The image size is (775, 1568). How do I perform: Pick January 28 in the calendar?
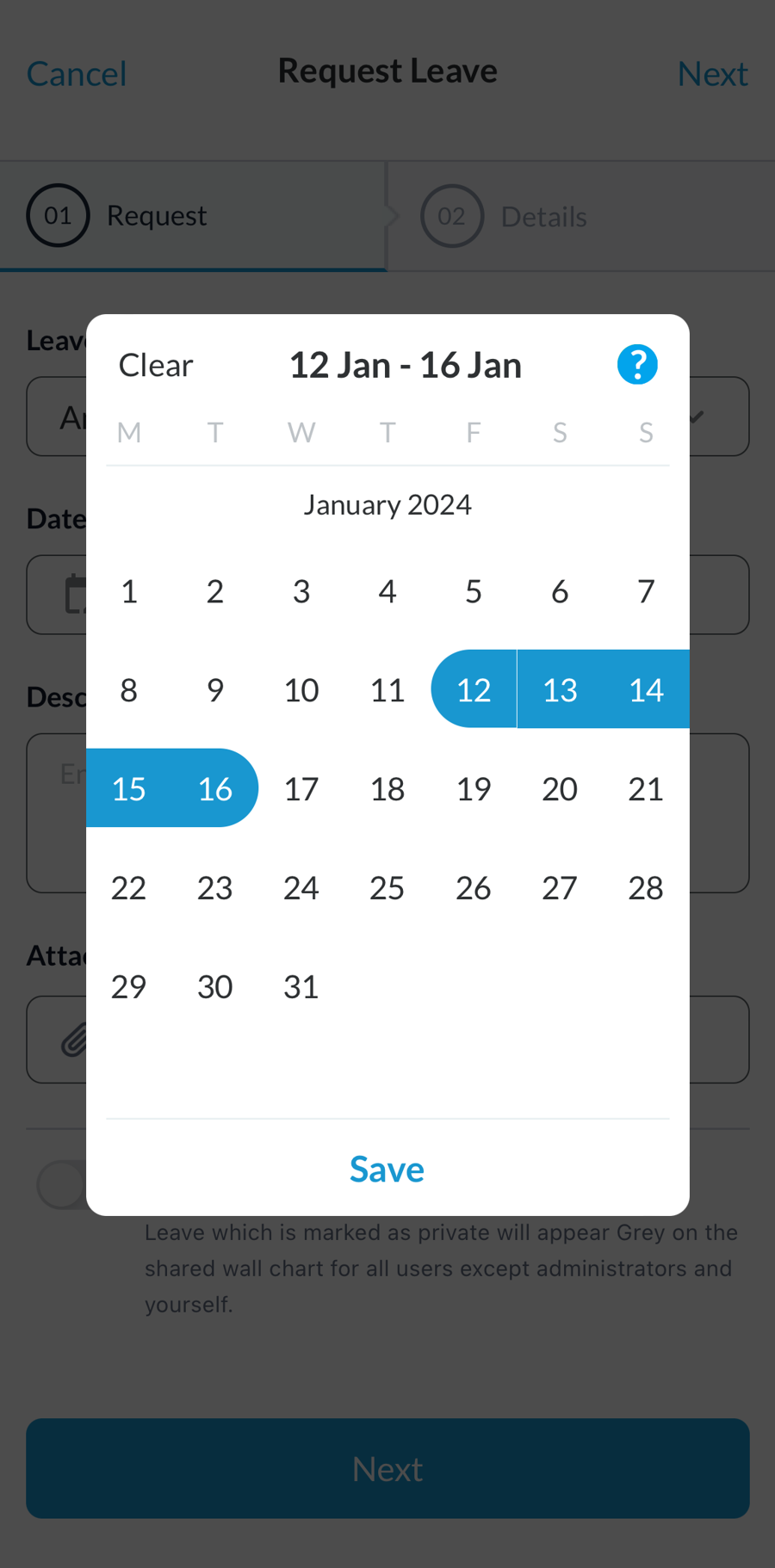click(646, 888)
